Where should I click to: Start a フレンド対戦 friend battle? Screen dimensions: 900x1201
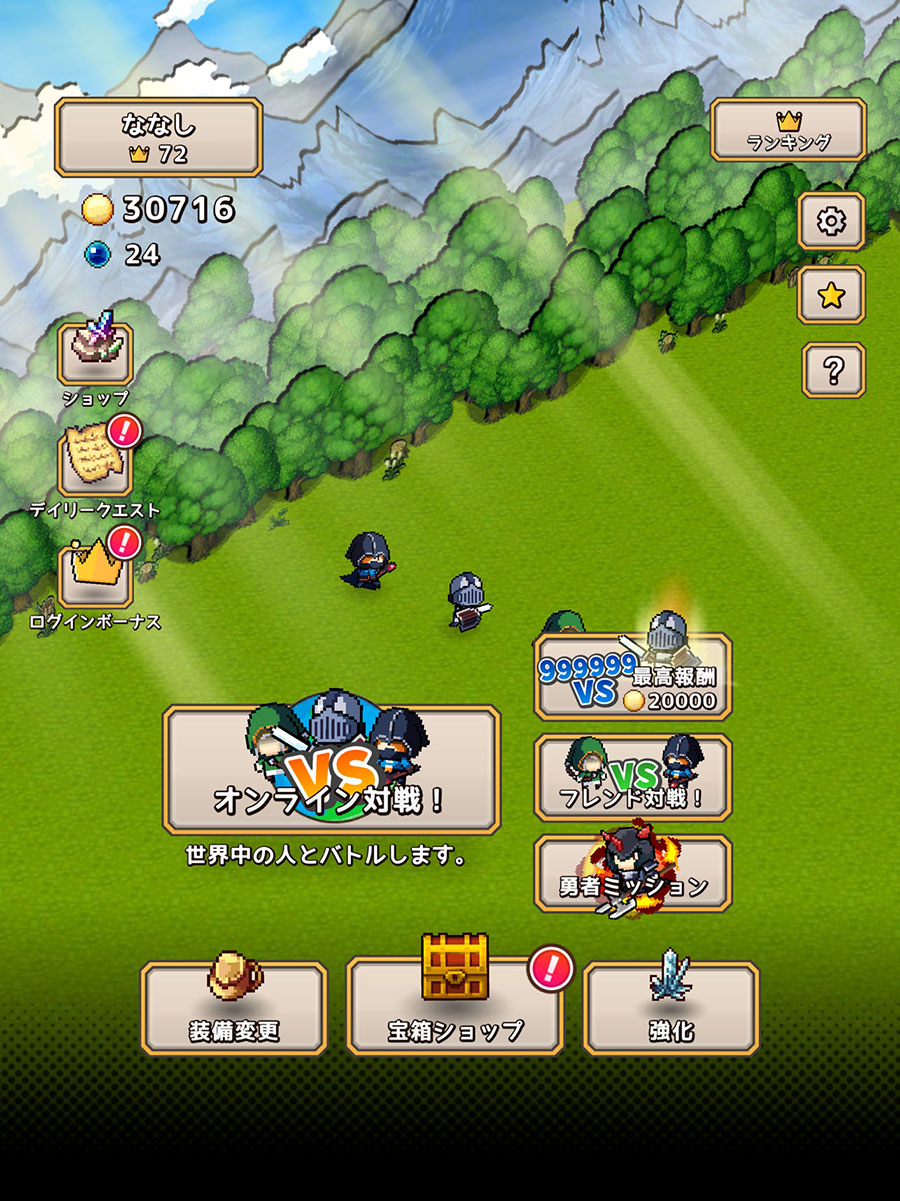632,779
